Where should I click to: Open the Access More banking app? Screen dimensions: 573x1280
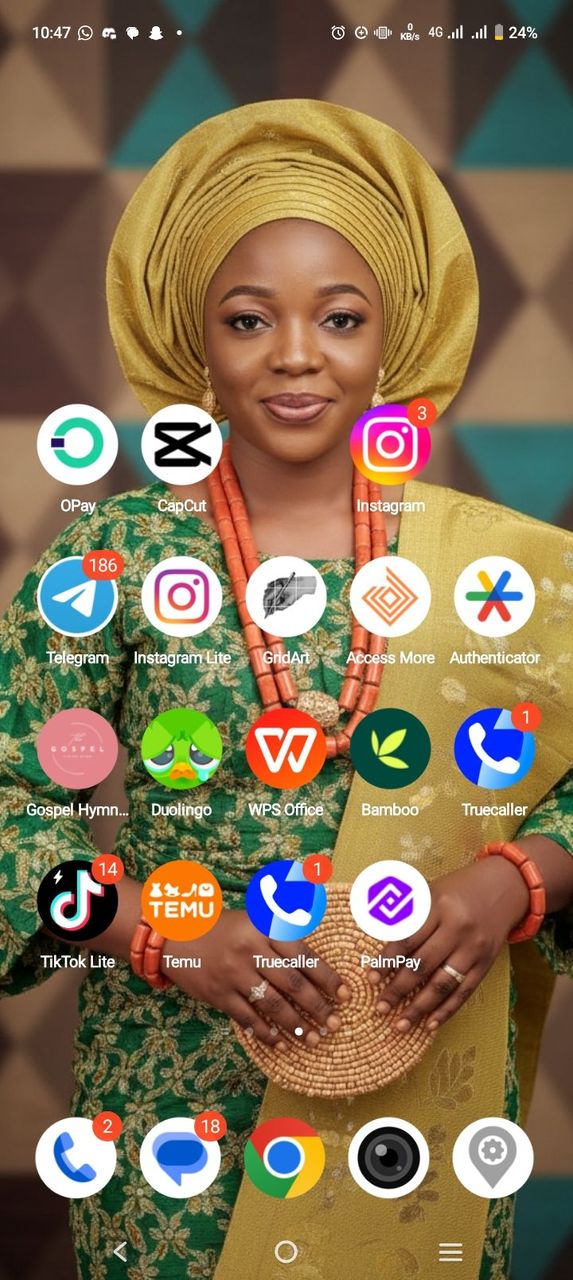click(x=390, y=597)
